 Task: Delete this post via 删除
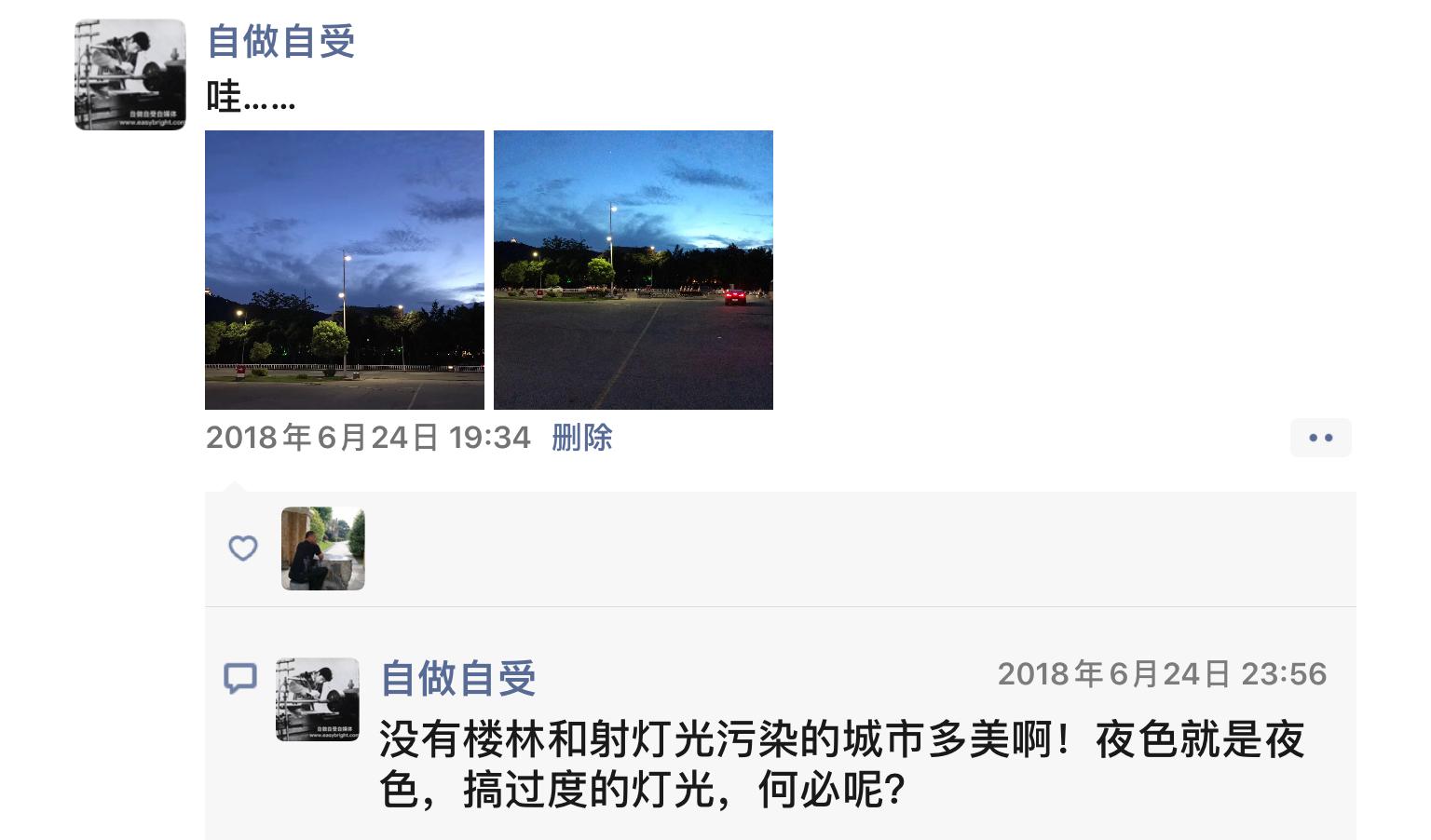click(581, 437)
